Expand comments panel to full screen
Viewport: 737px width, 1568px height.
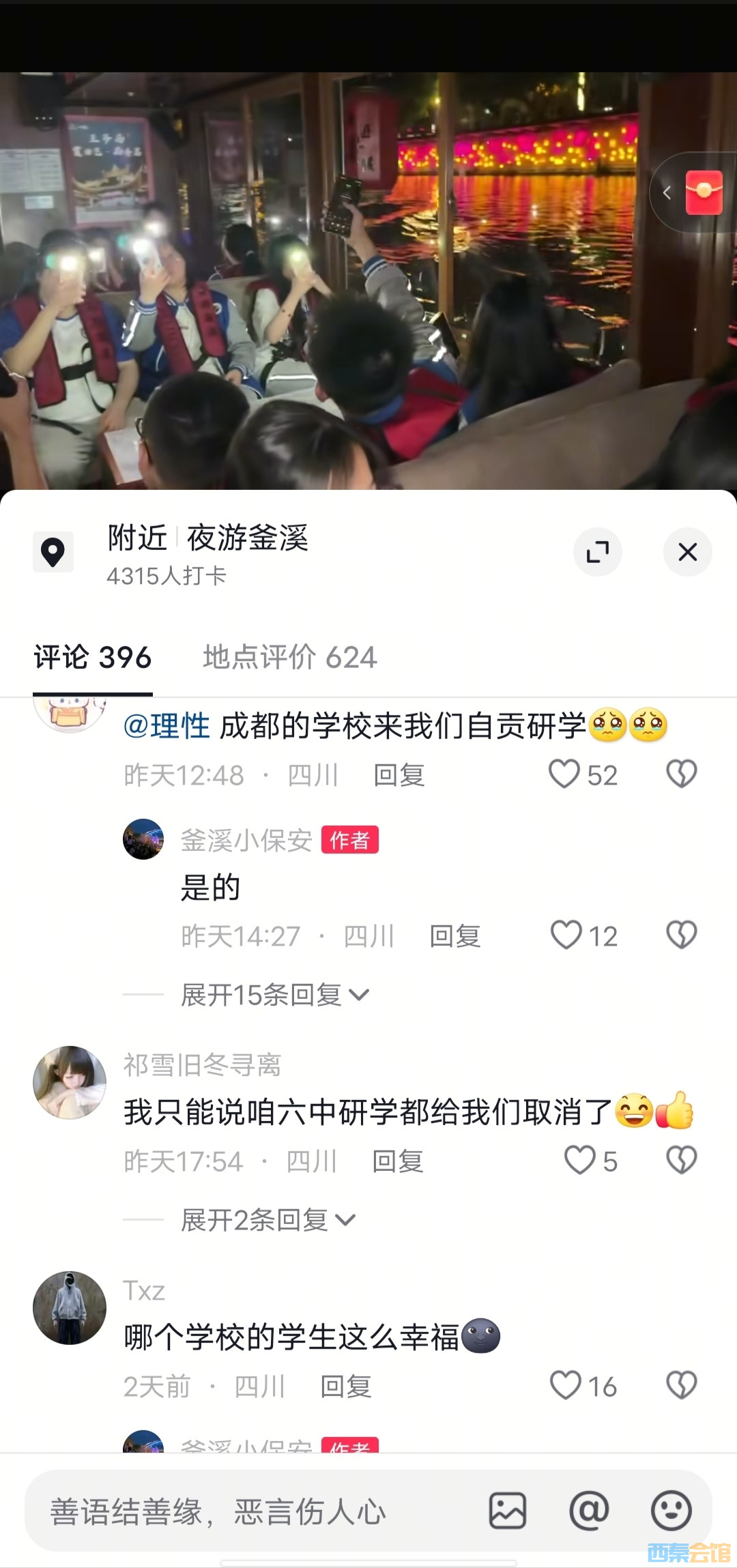597,551
